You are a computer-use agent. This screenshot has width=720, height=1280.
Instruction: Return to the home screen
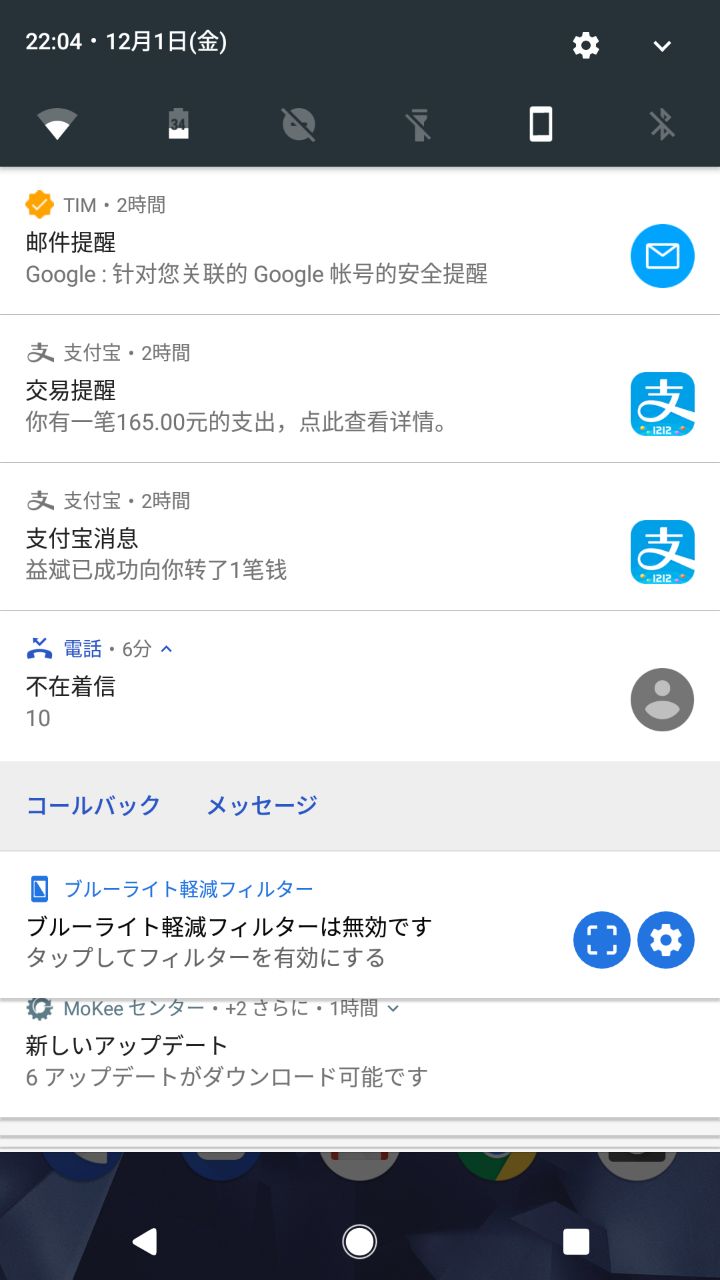pos(360,1241)
